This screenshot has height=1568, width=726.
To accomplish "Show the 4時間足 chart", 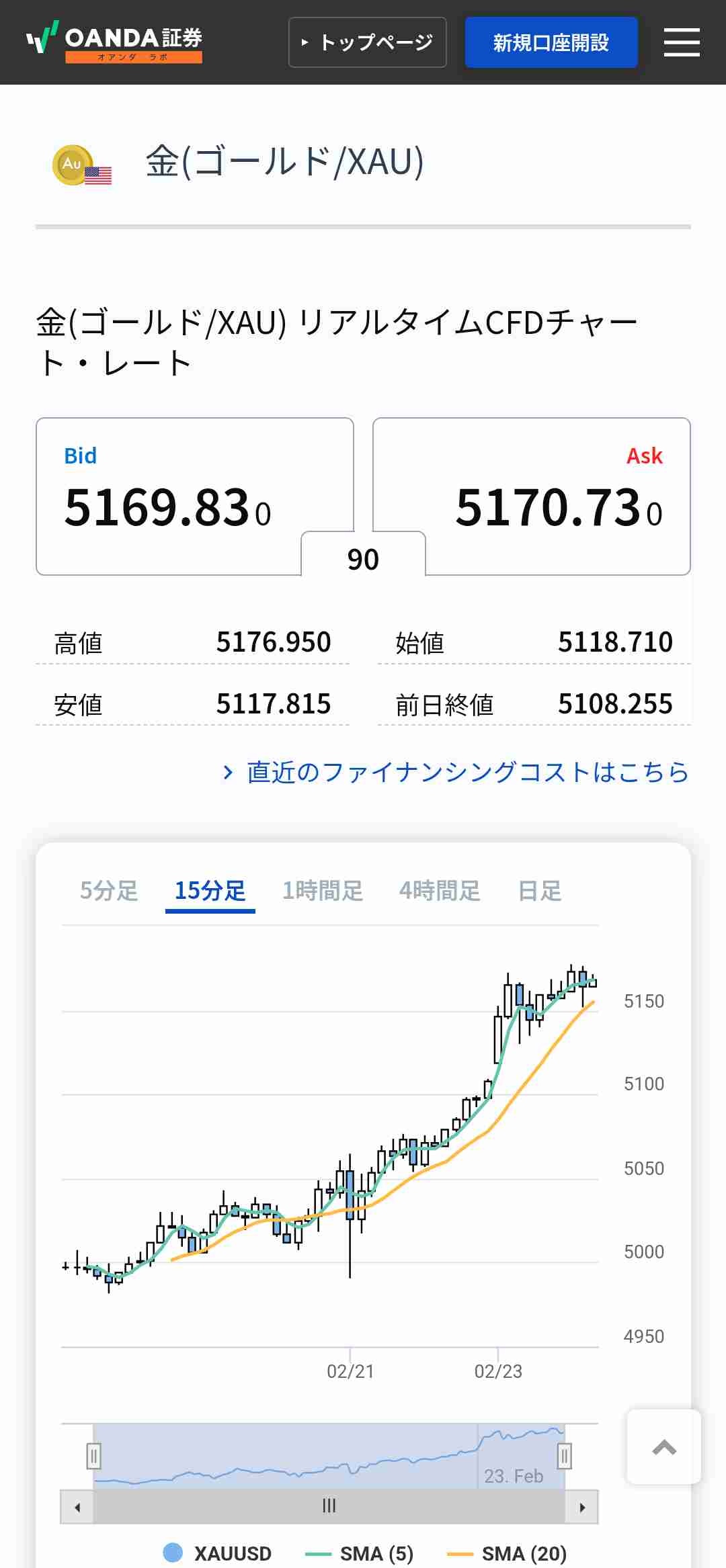I will pyautogui.click(x=440, y=891).
